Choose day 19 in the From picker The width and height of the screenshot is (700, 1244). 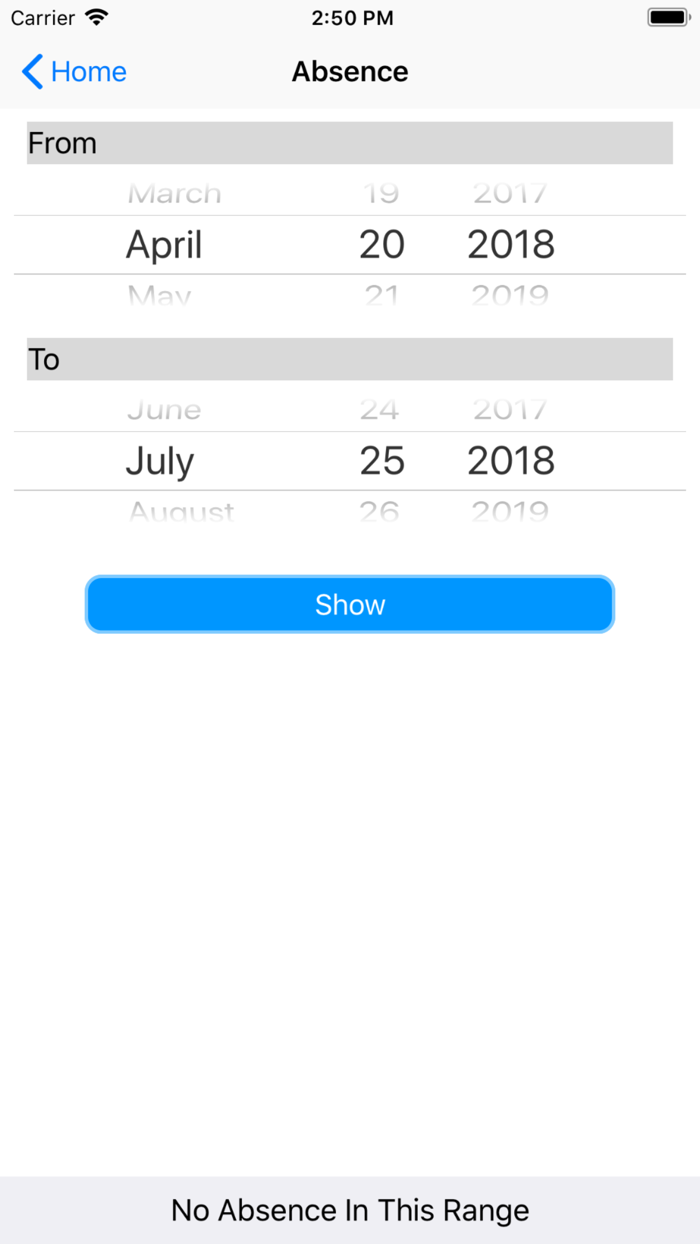pyautogui.click(x=381, y=194)
